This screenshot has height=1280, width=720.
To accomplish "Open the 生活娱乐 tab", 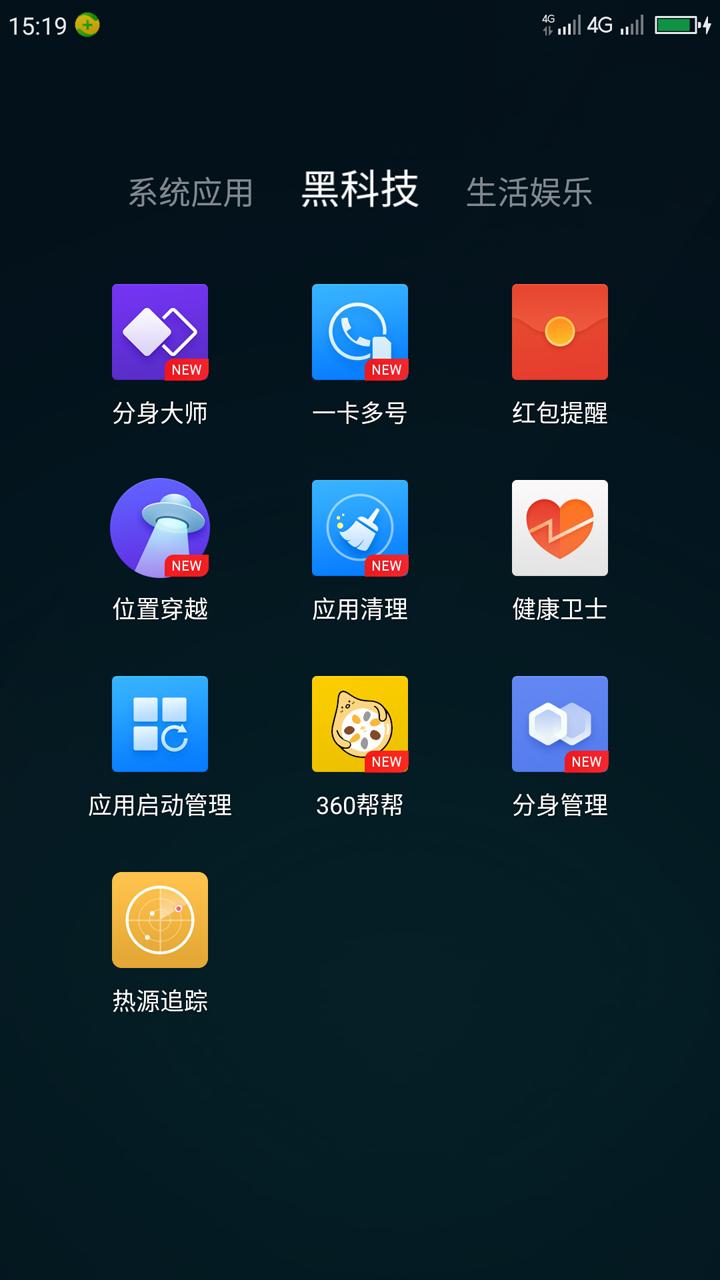I will (x=530, y=192).
